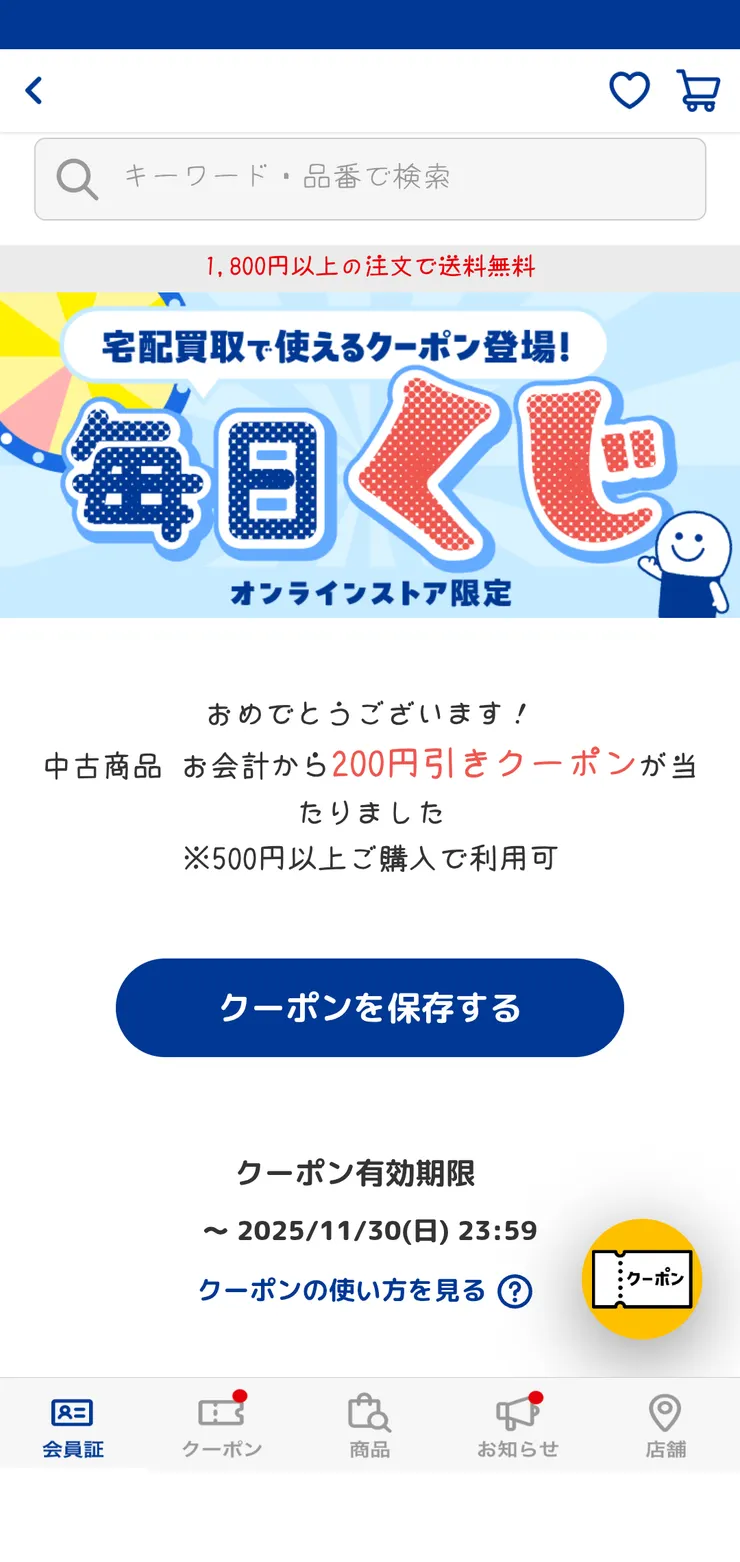740x1562 pixels.
Task: Tap the 毎日くじ campaign banner
Action: coord(370,455)
